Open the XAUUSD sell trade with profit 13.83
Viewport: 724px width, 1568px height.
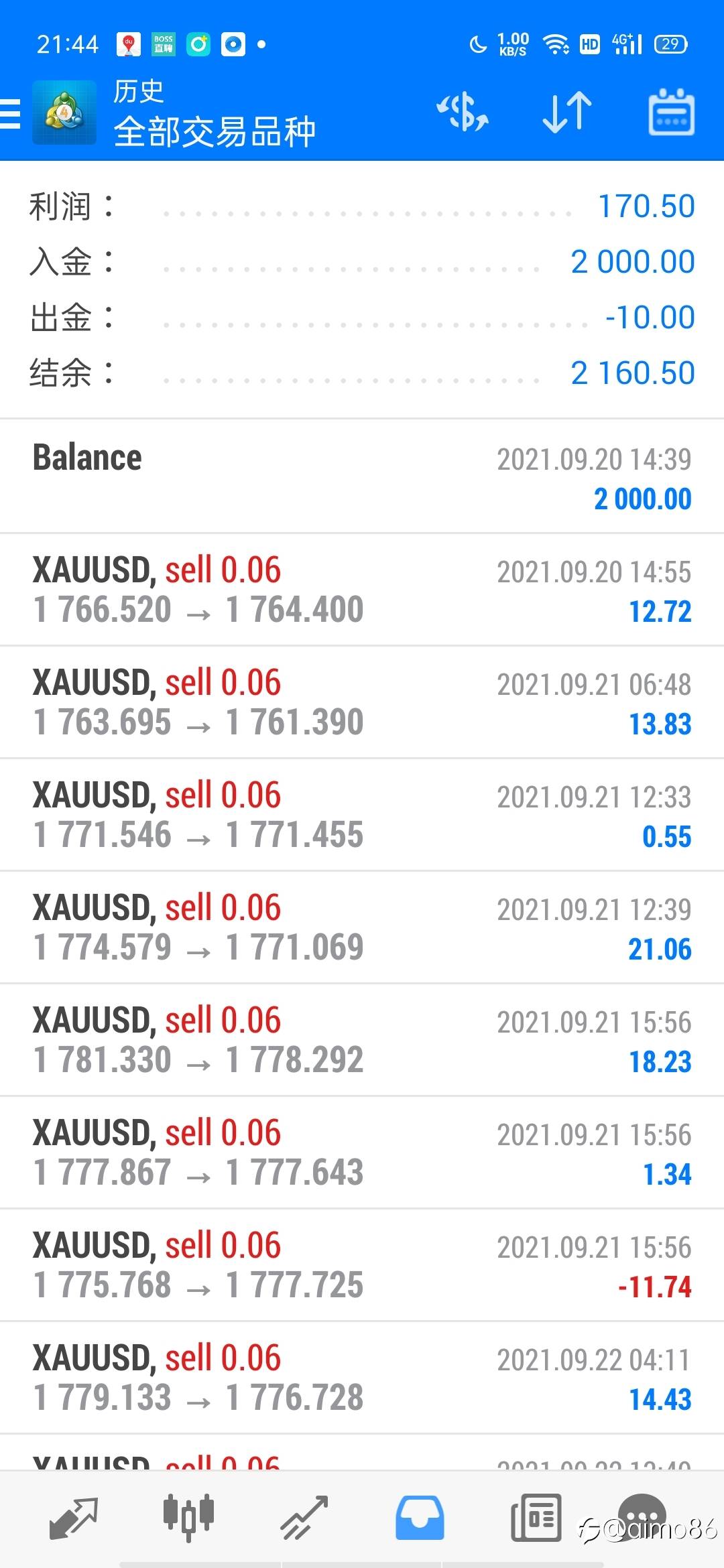[x=362, y=702]
